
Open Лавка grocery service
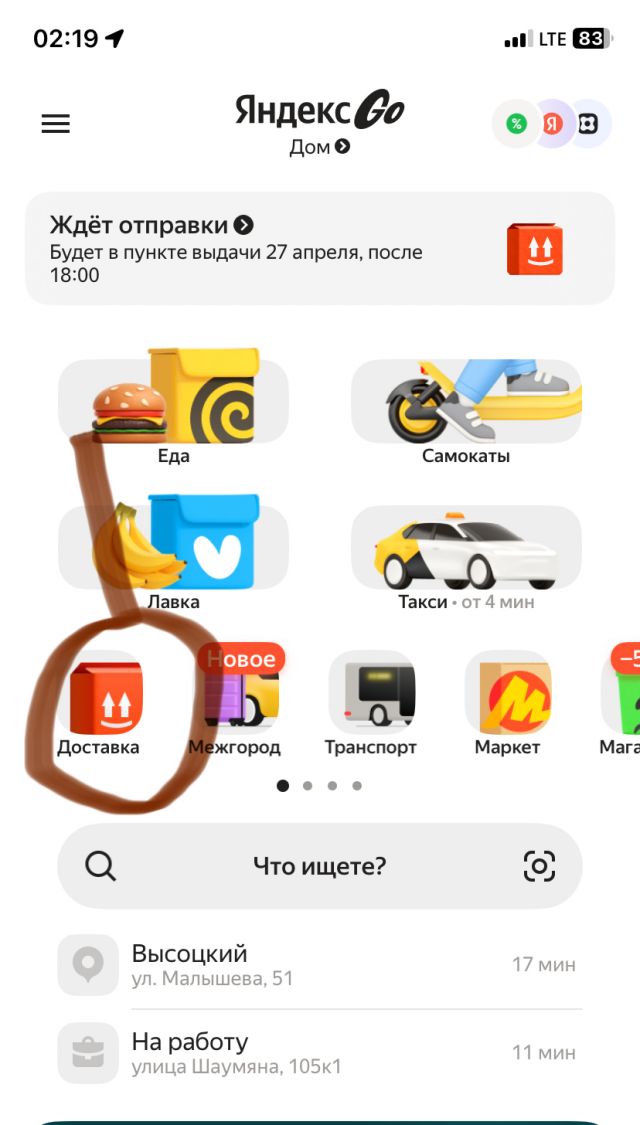click(x=173, y=550)
